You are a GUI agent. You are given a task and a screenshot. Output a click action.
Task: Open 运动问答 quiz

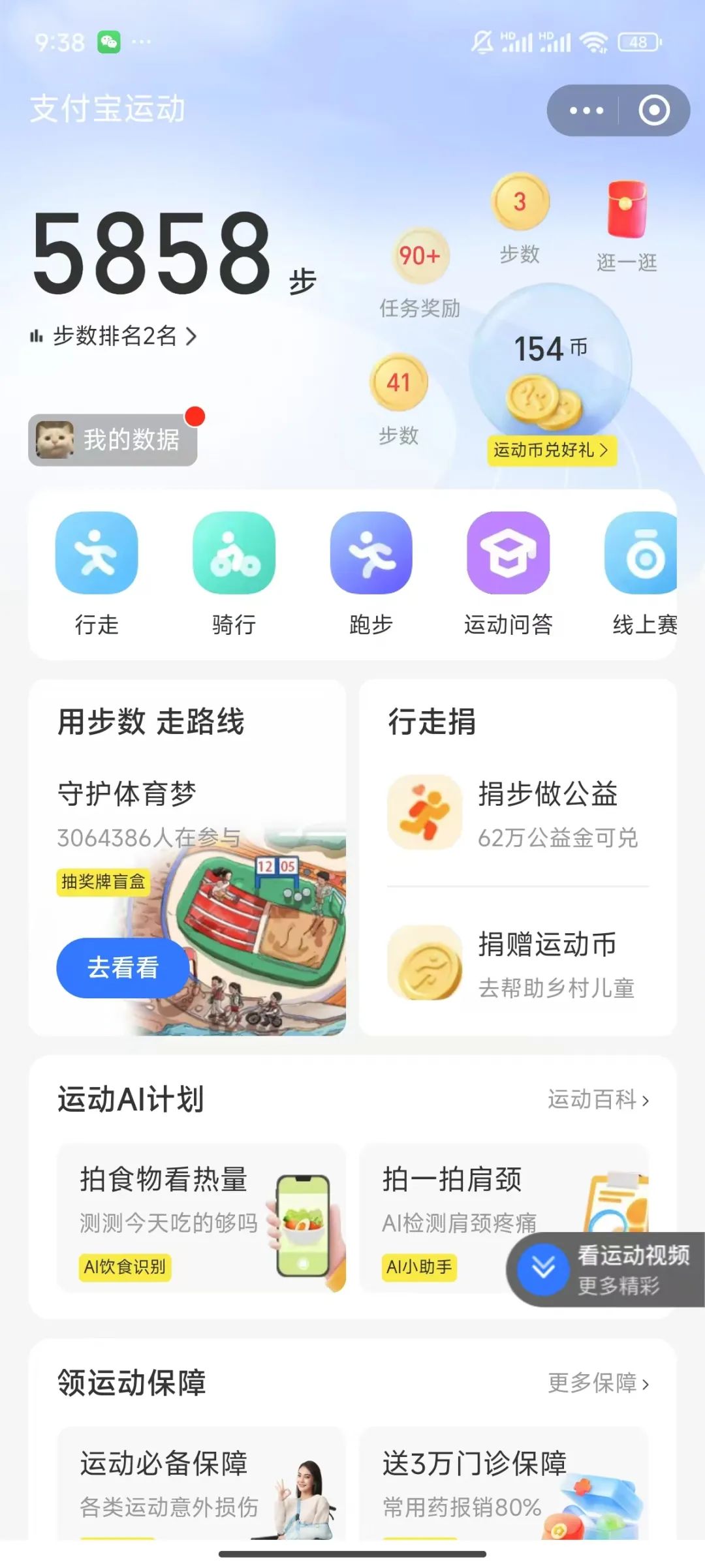point(508,553)
